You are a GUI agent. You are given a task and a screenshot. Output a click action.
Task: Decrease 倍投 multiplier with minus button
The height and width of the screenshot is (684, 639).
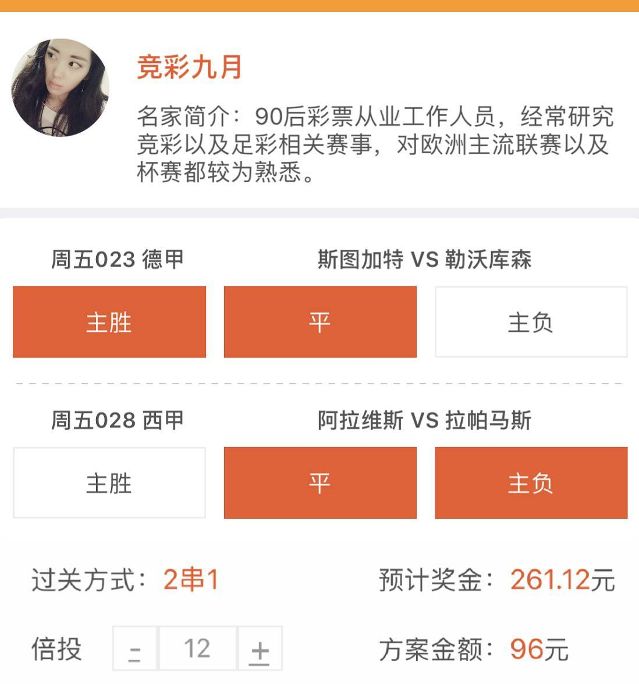coord(134,649)
